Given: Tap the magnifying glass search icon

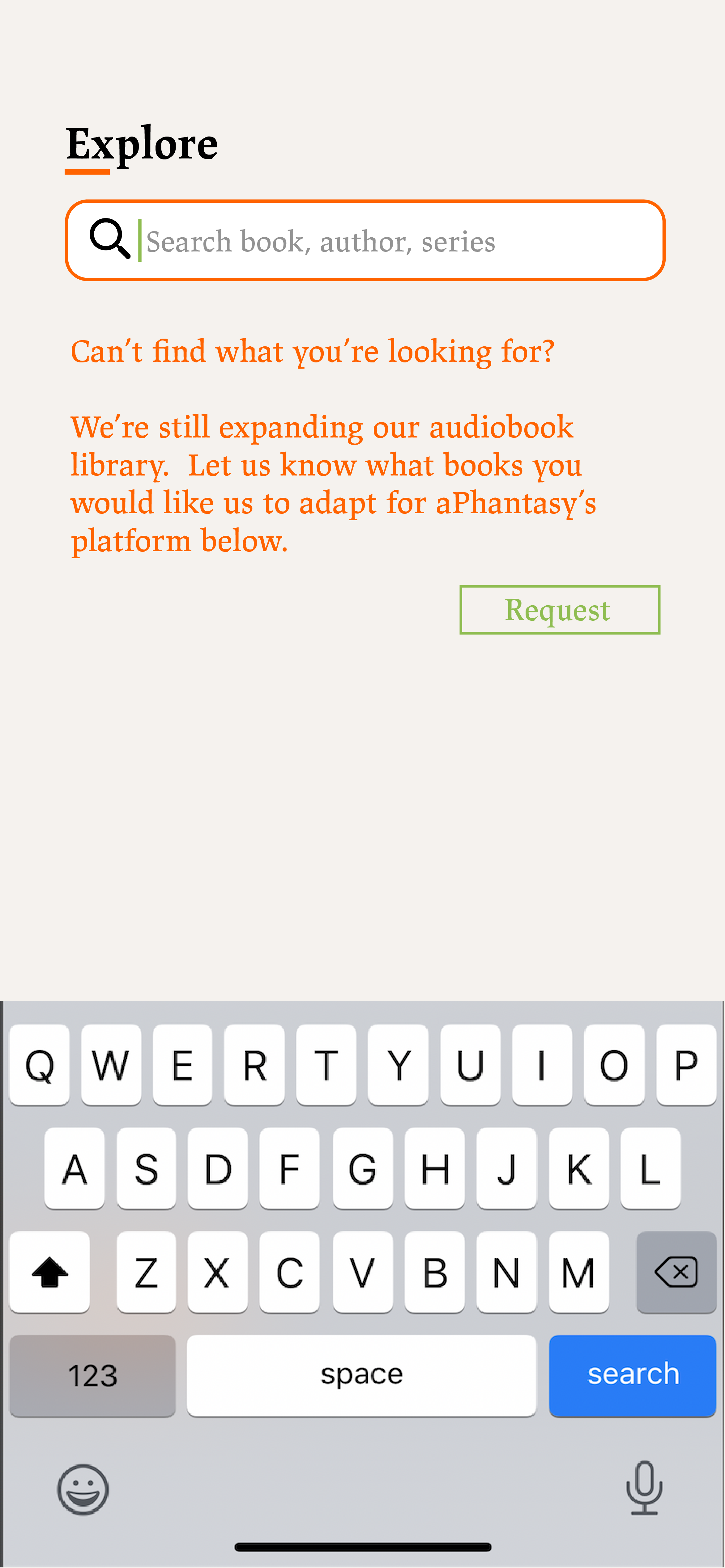Looking at the screenshot, I should (x=110, y=239).
